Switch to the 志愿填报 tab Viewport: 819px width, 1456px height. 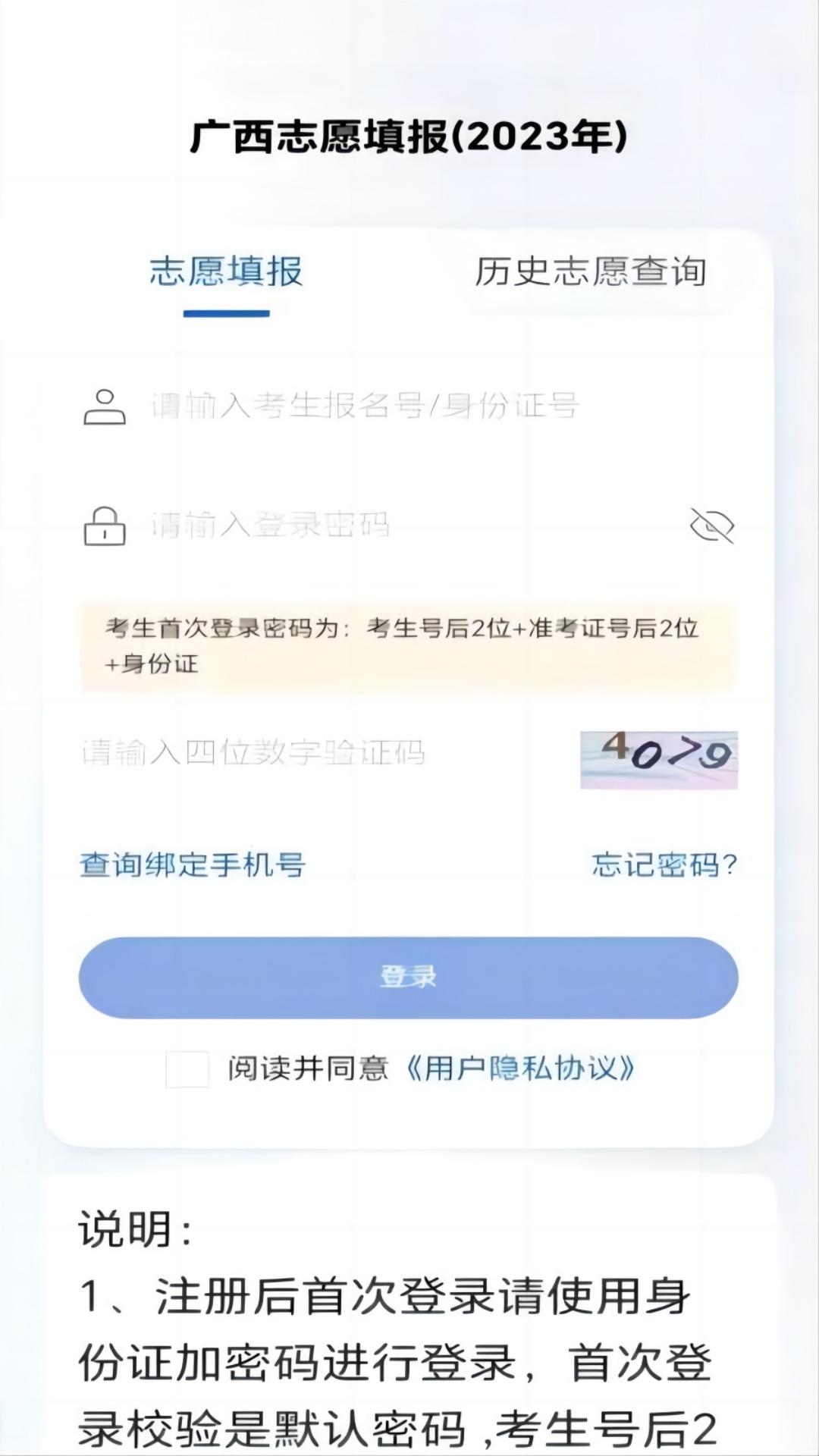[226, 272]
